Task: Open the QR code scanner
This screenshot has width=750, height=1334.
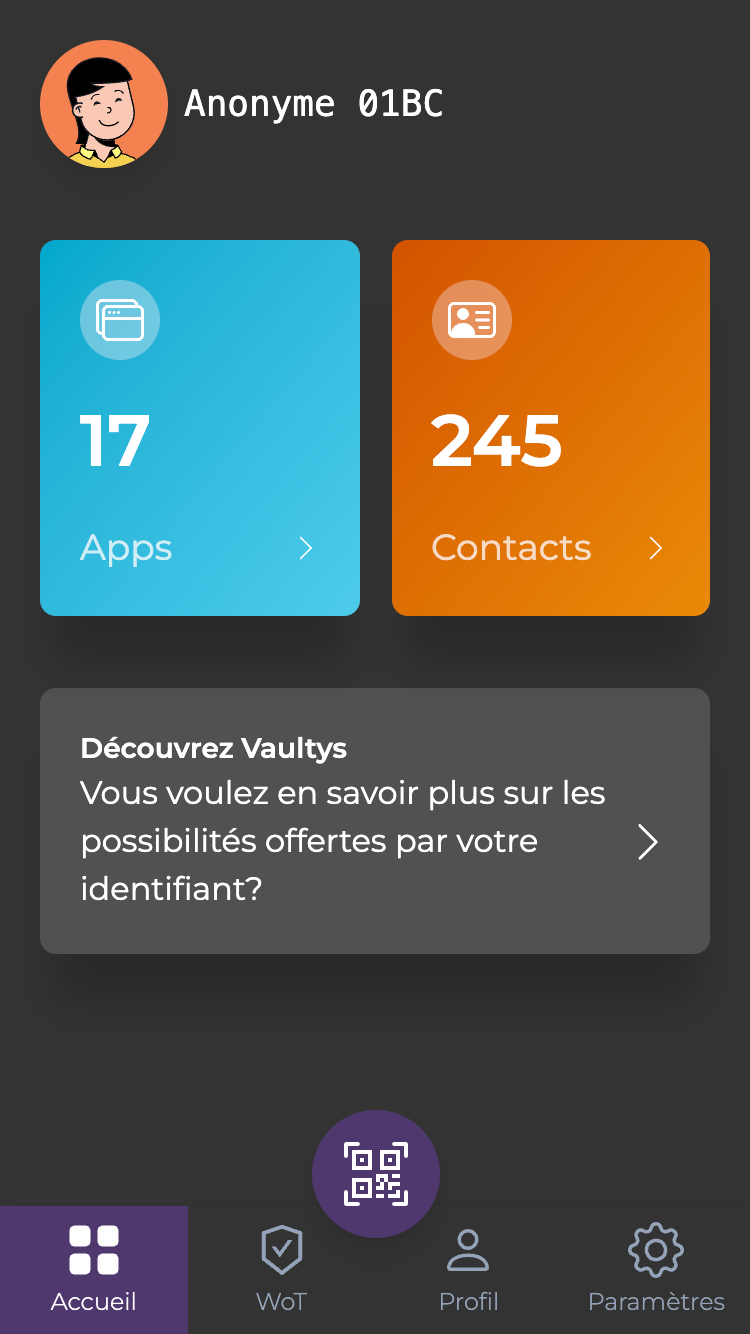Action: click(376, 1174)
